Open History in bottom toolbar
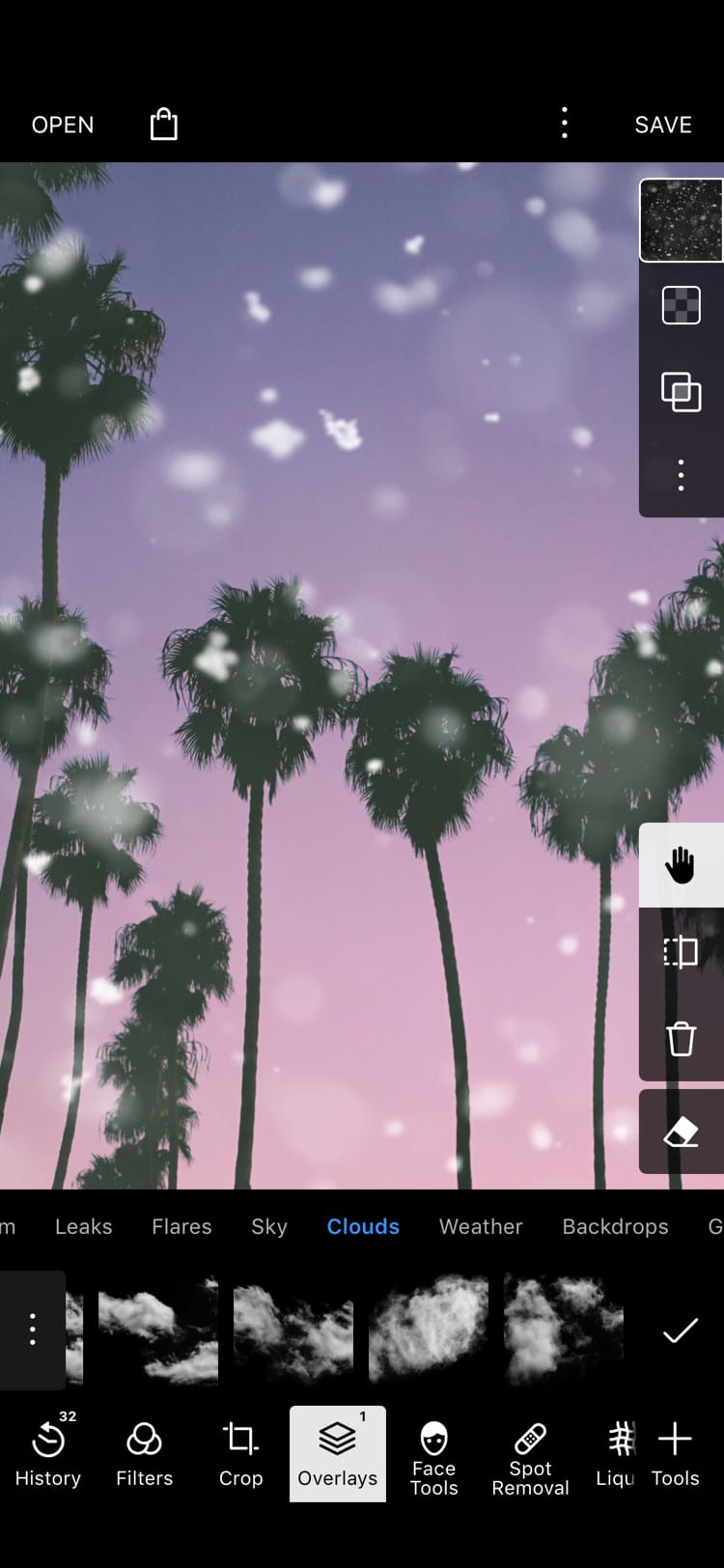 48,1453
